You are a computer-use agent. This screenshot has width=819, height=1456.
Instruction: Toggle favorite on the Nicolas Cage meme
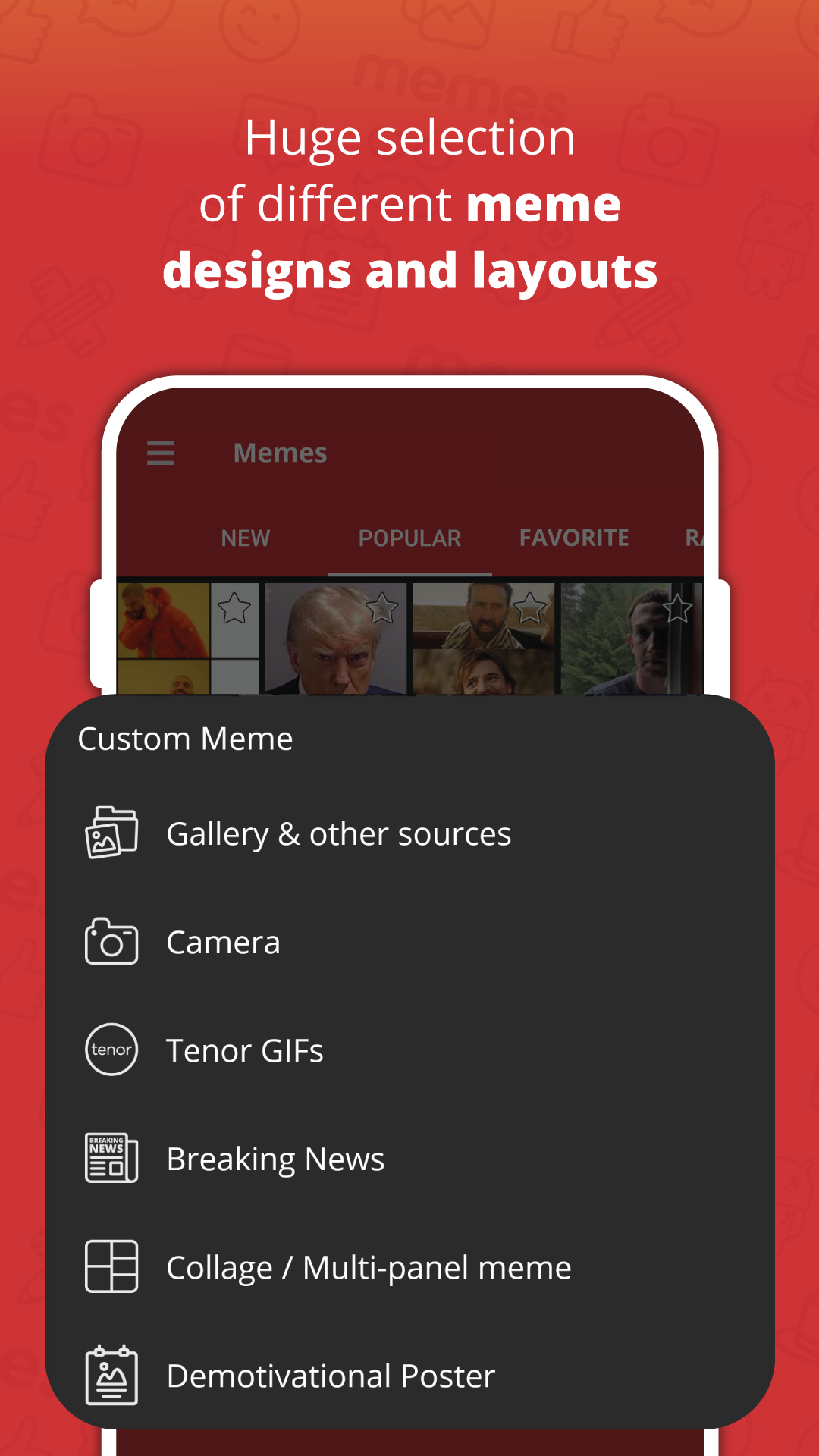[529, 608]
